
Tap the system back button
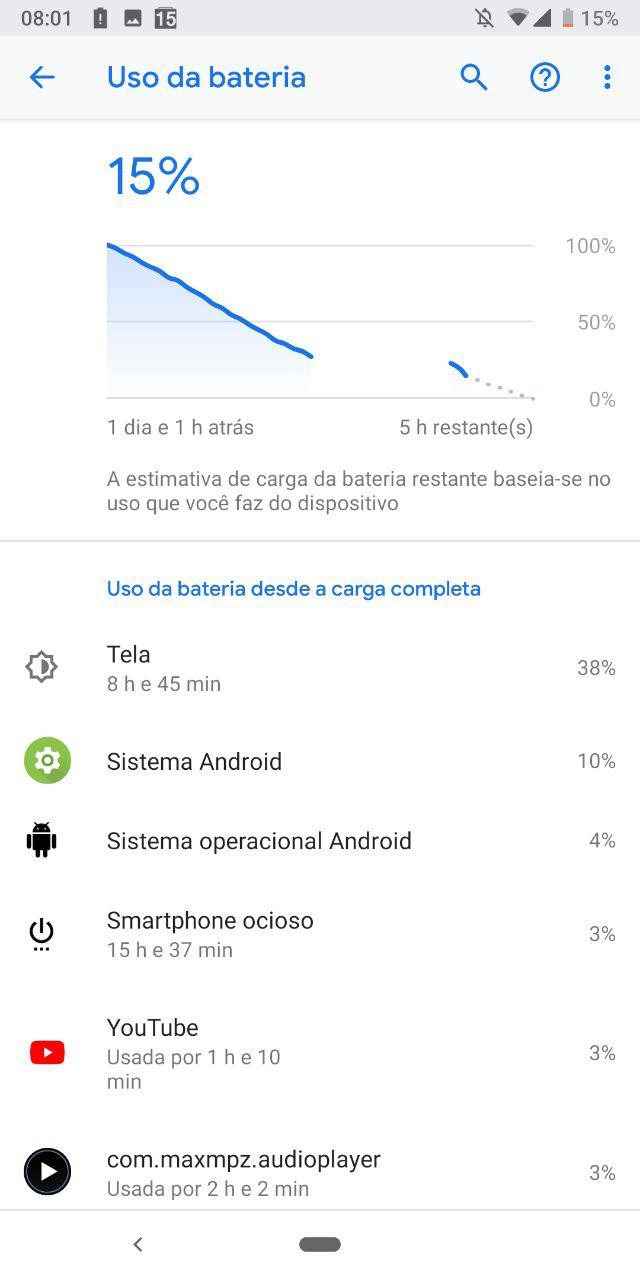(x=138, y=1244)
